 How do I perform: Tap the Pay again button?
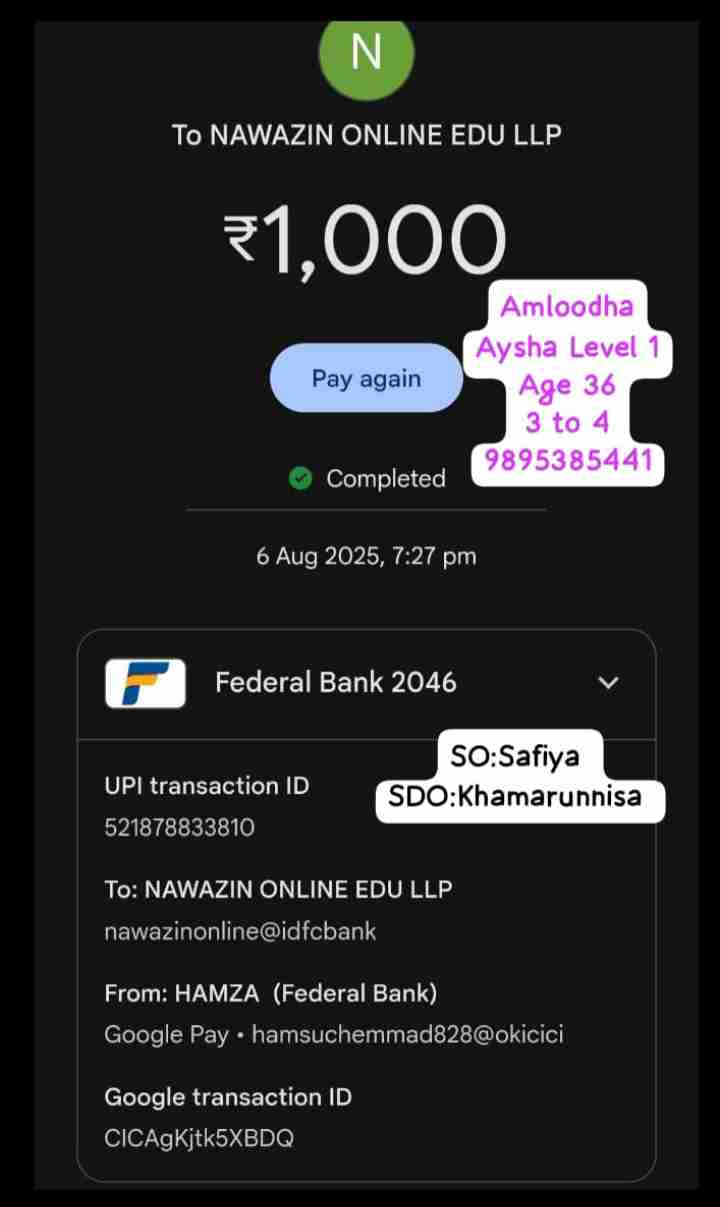click(x=366, y=379)
